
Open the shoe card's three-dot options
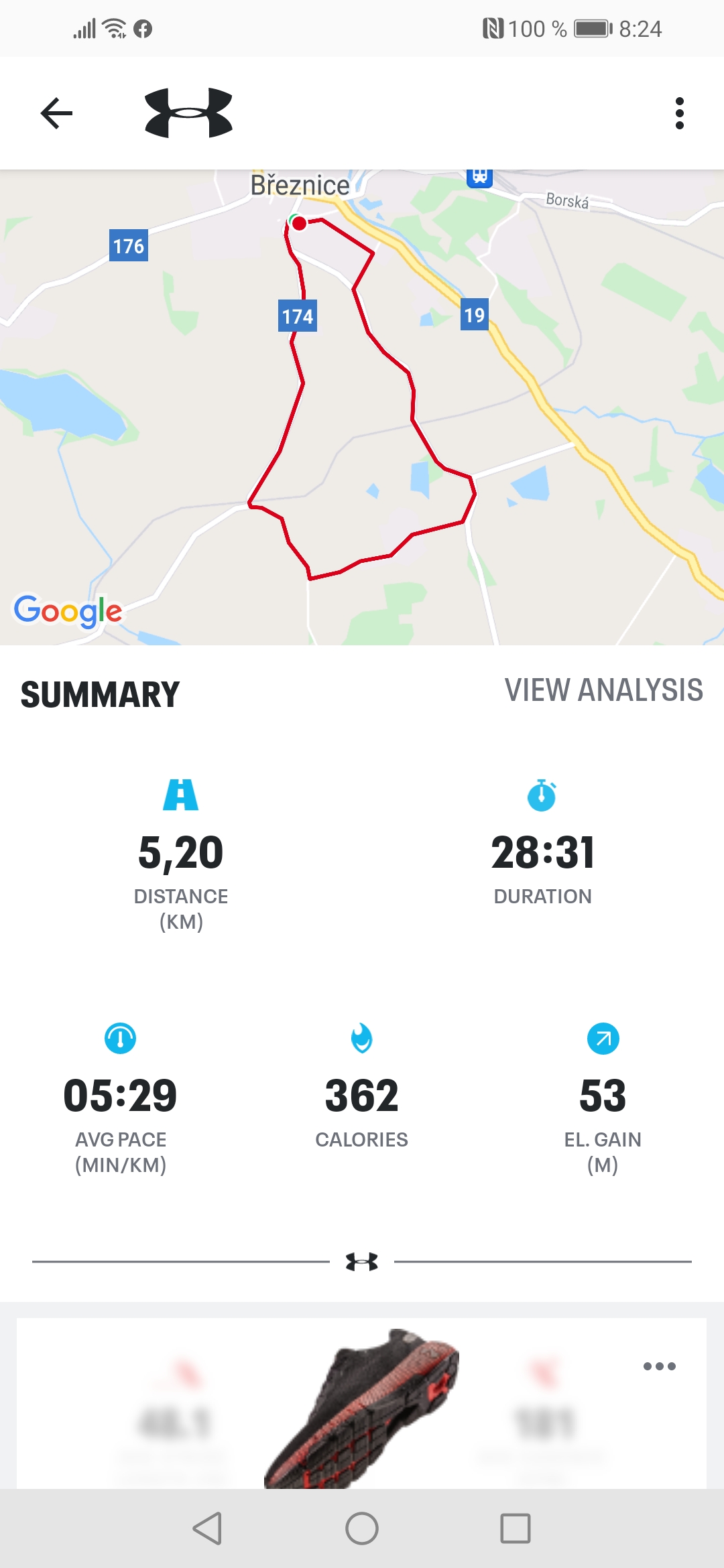(659, 1366)
